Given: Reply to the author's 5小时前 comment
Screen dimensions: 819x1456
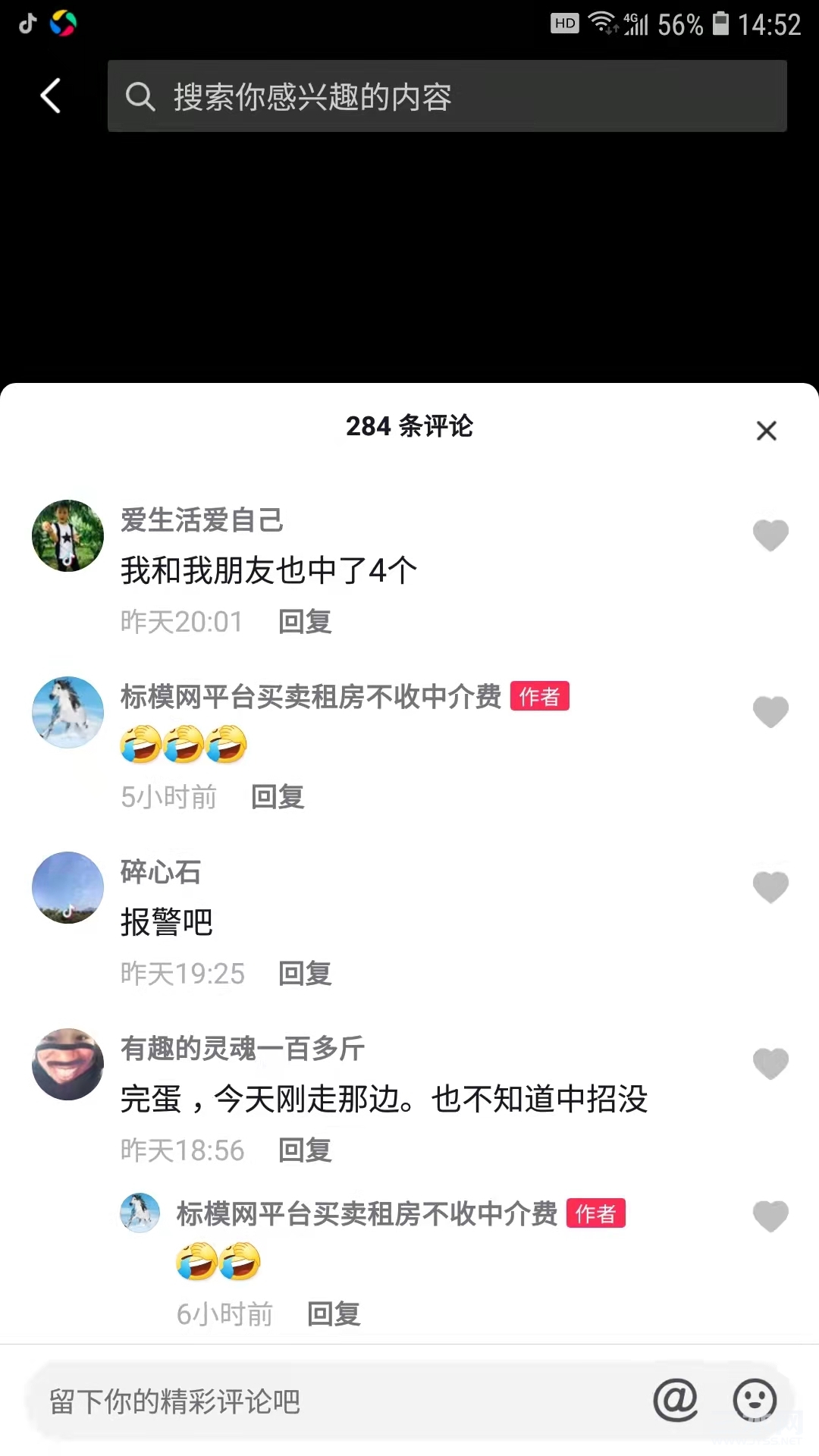Looking at the screenshot, I should pos(278,797).
